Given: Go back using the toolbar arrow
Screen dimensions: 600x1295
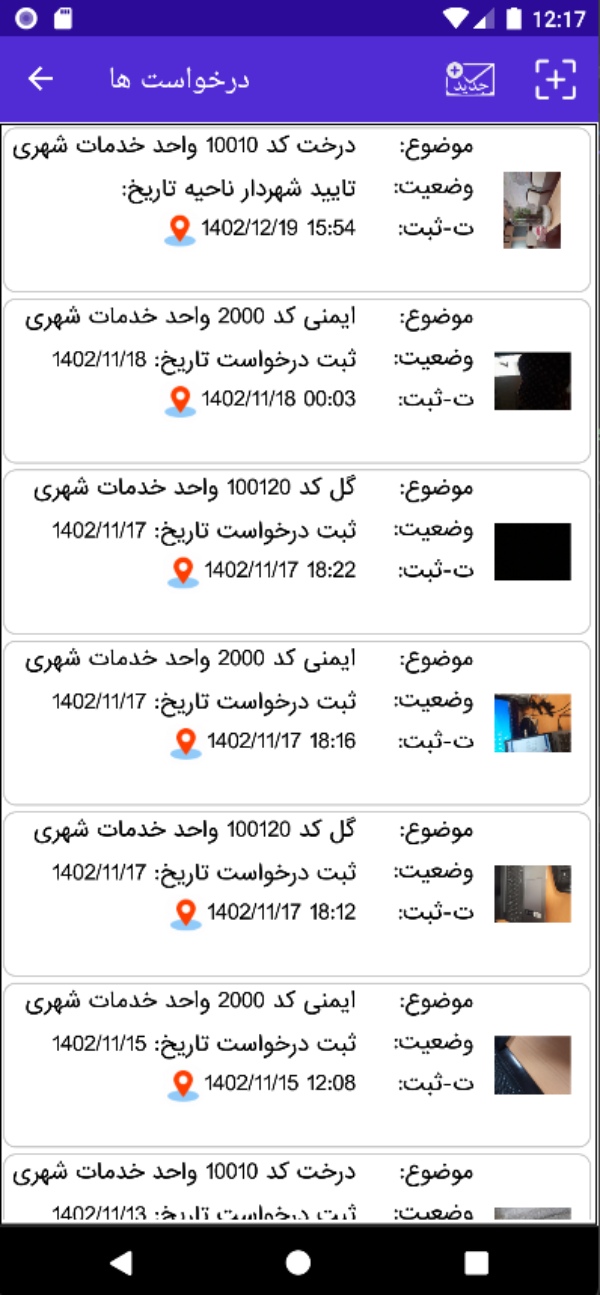Looking at the screenshot, I should click(40, 79).
